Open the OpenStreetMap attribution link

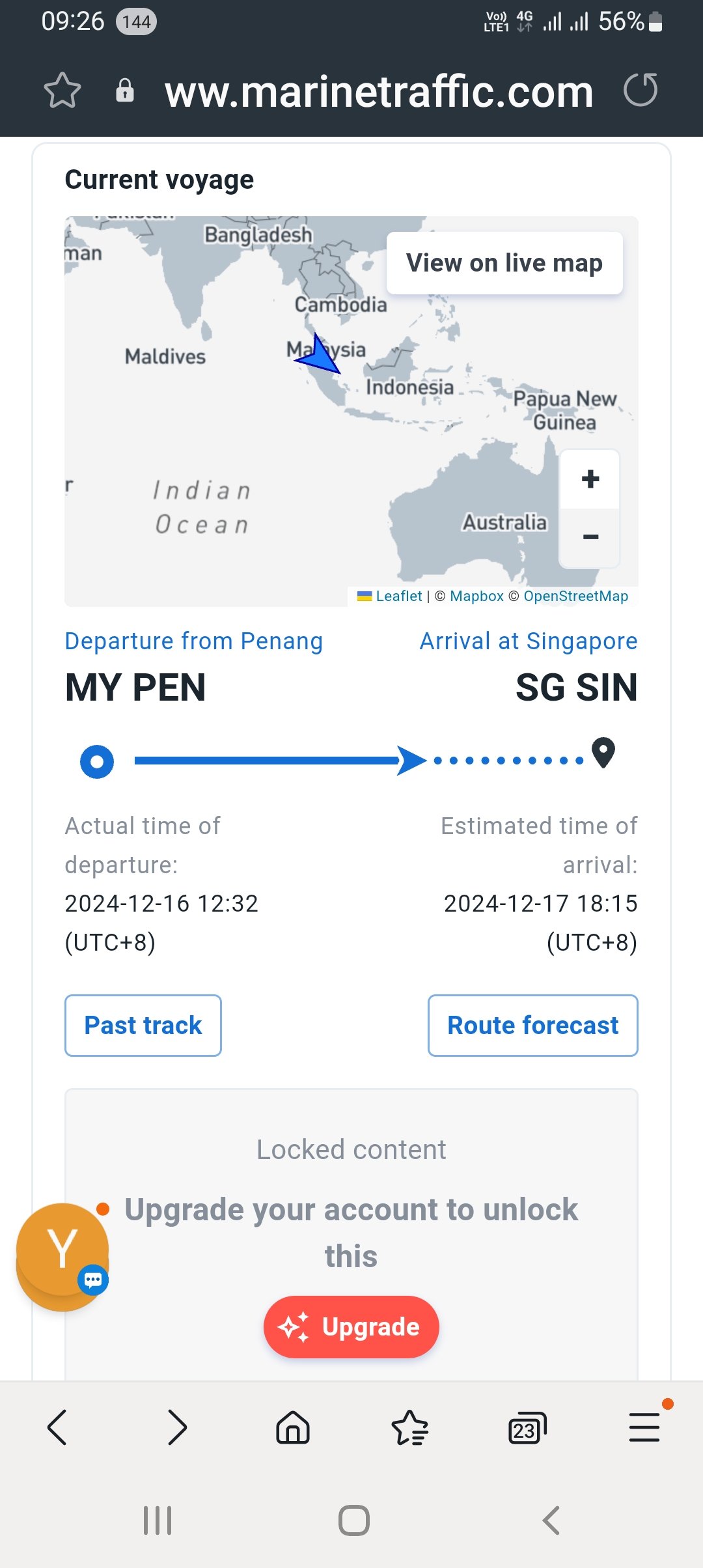point(575,596)
